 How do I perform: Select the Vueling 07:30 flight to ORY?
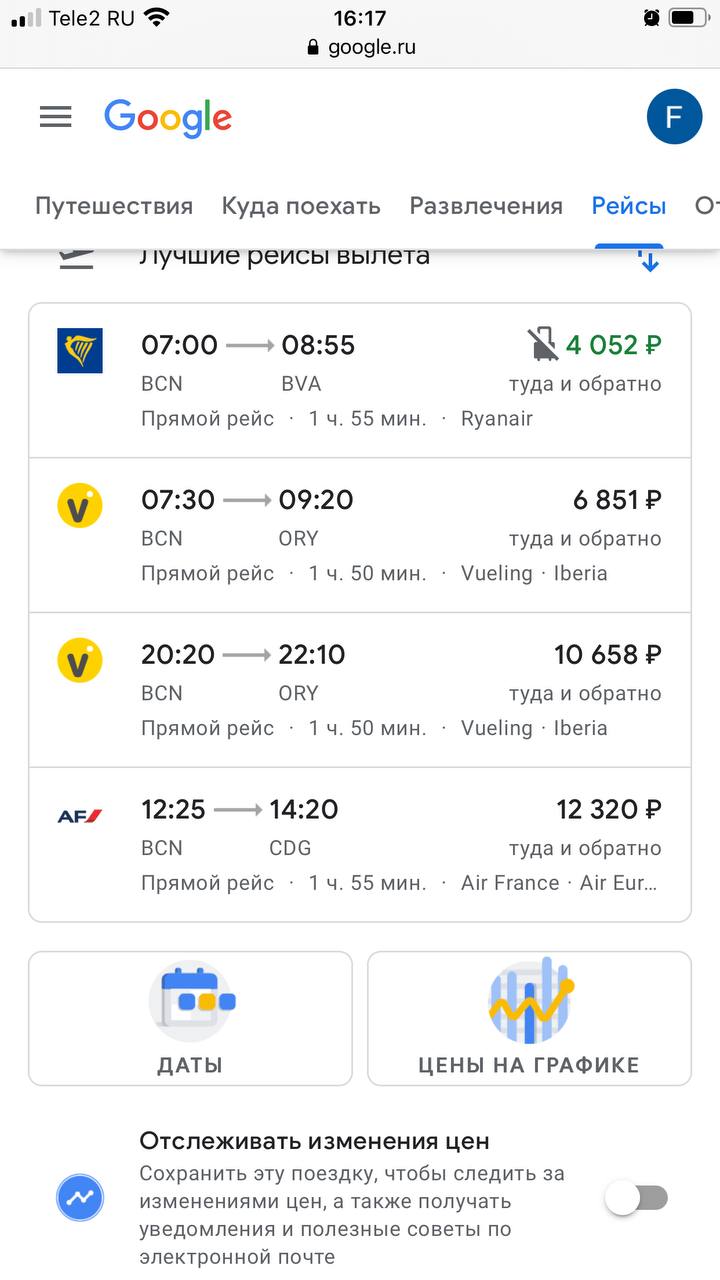360,535
